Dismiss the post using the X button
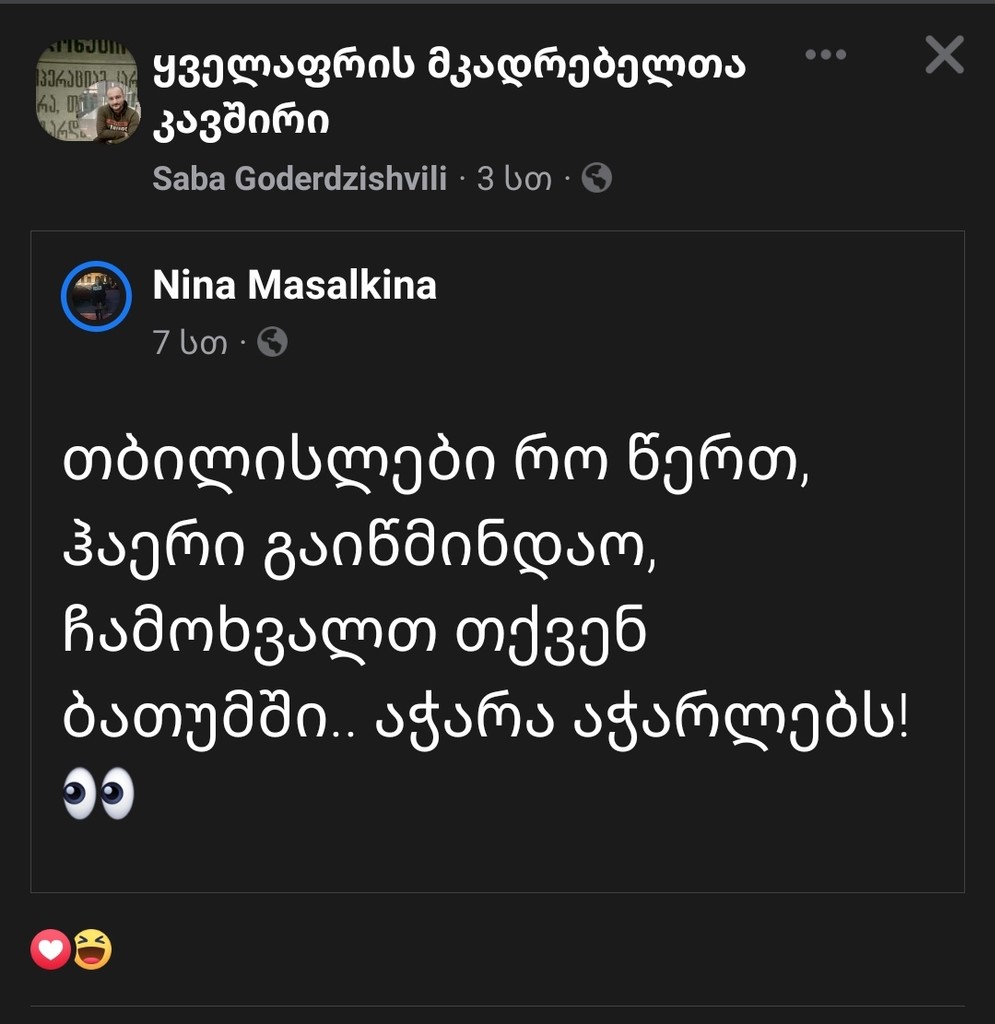995x1024 pixels. [943, 56]
